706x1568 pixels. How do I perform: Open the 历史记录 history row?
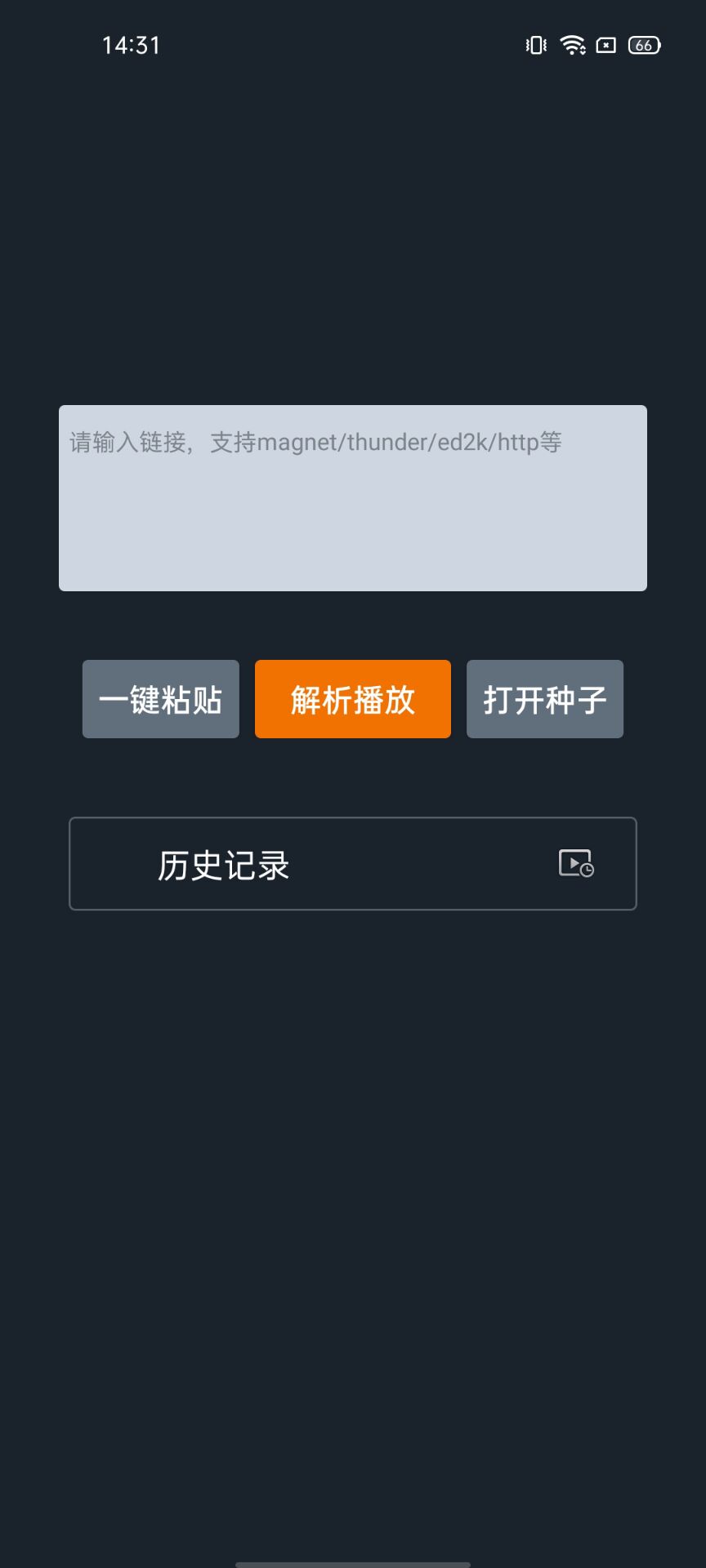click(x=353, y=864)
